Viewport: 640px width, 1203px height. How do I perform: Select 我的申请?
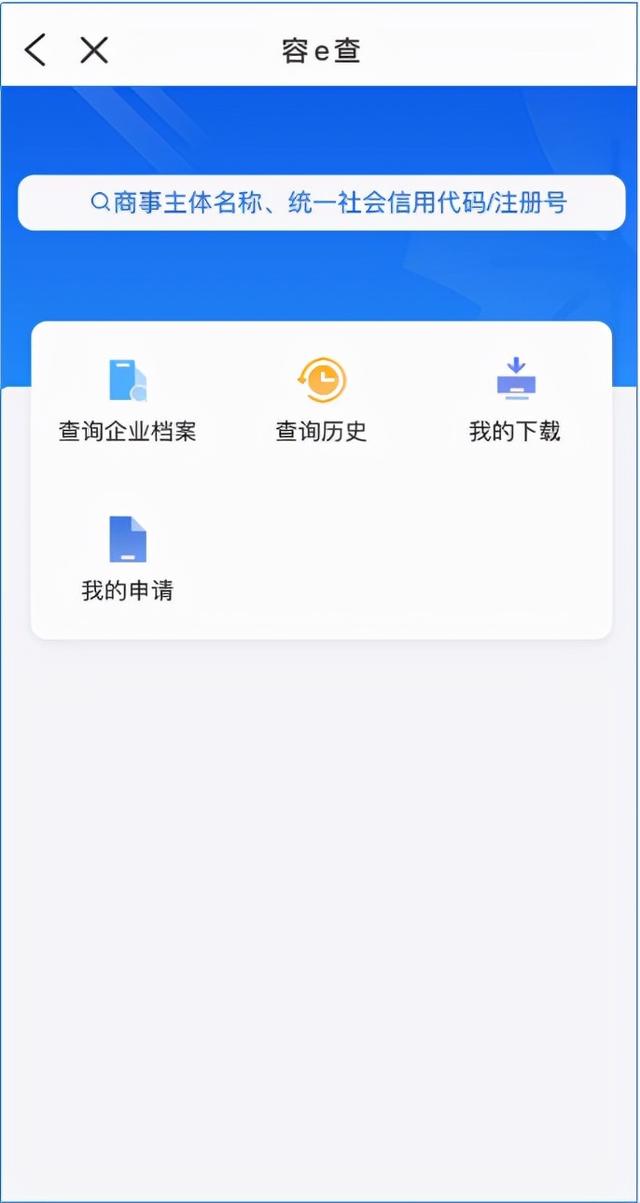point(127,558)
